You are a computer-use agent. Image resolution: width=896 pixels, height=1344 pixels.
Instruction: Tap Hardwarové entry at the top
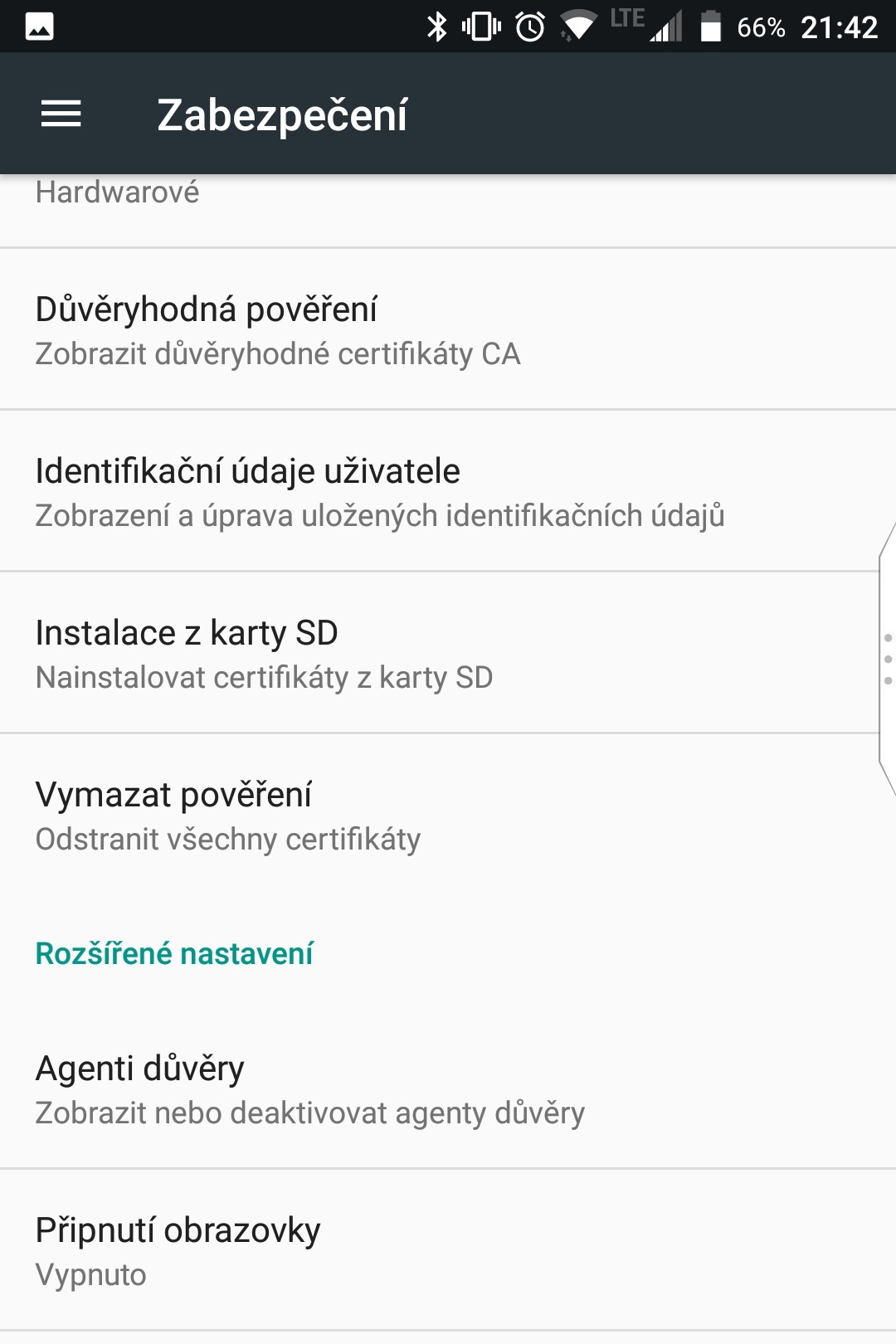click(x=116, y=192)
